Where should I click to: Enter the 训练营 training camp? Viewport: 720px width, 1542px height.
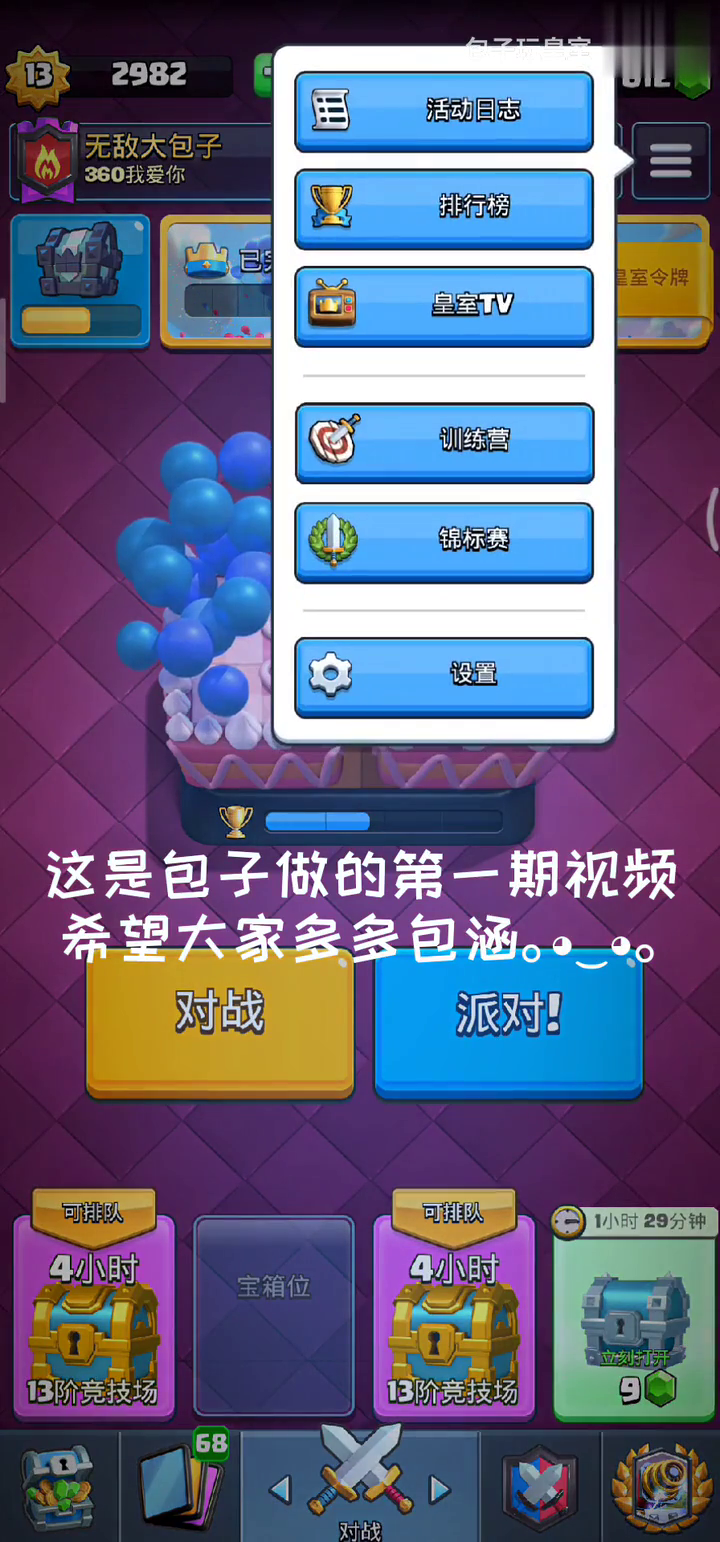[444, 442]
